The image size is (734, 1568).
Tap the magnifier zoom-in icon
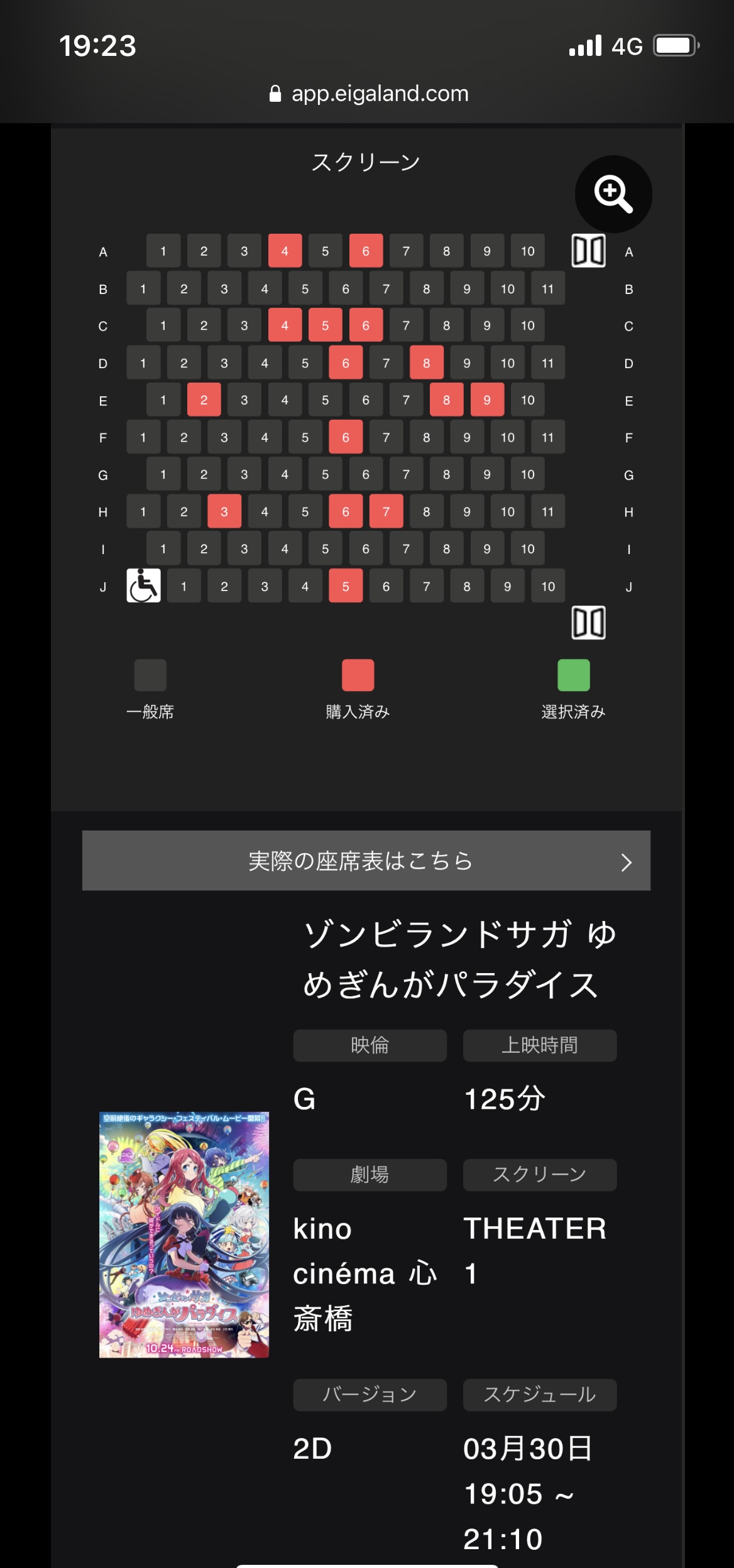pyautogui.click(x=613, y=194)
